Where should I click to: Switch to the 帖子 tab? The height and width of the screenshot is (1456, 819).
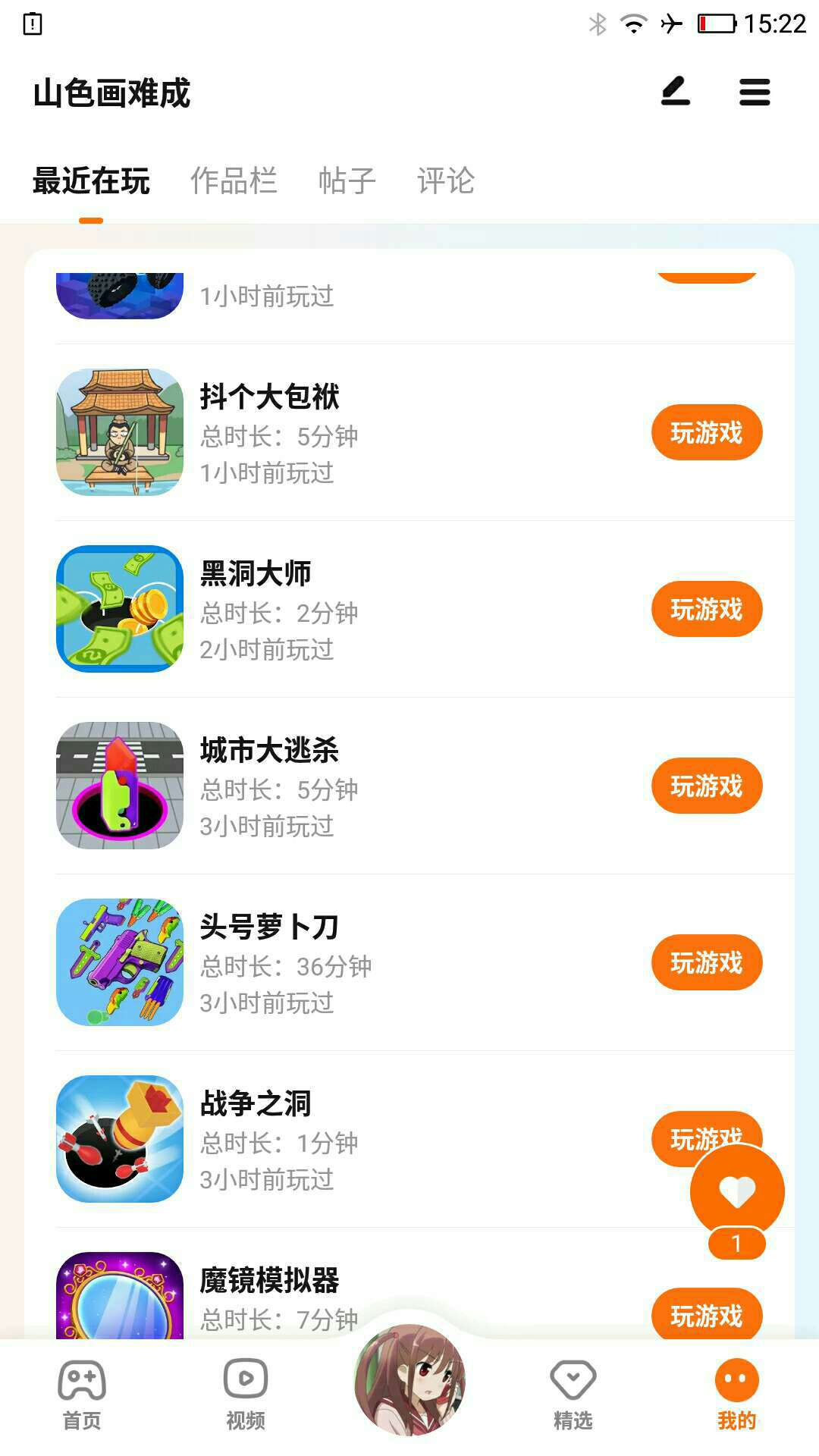click(x=347, y=181)
